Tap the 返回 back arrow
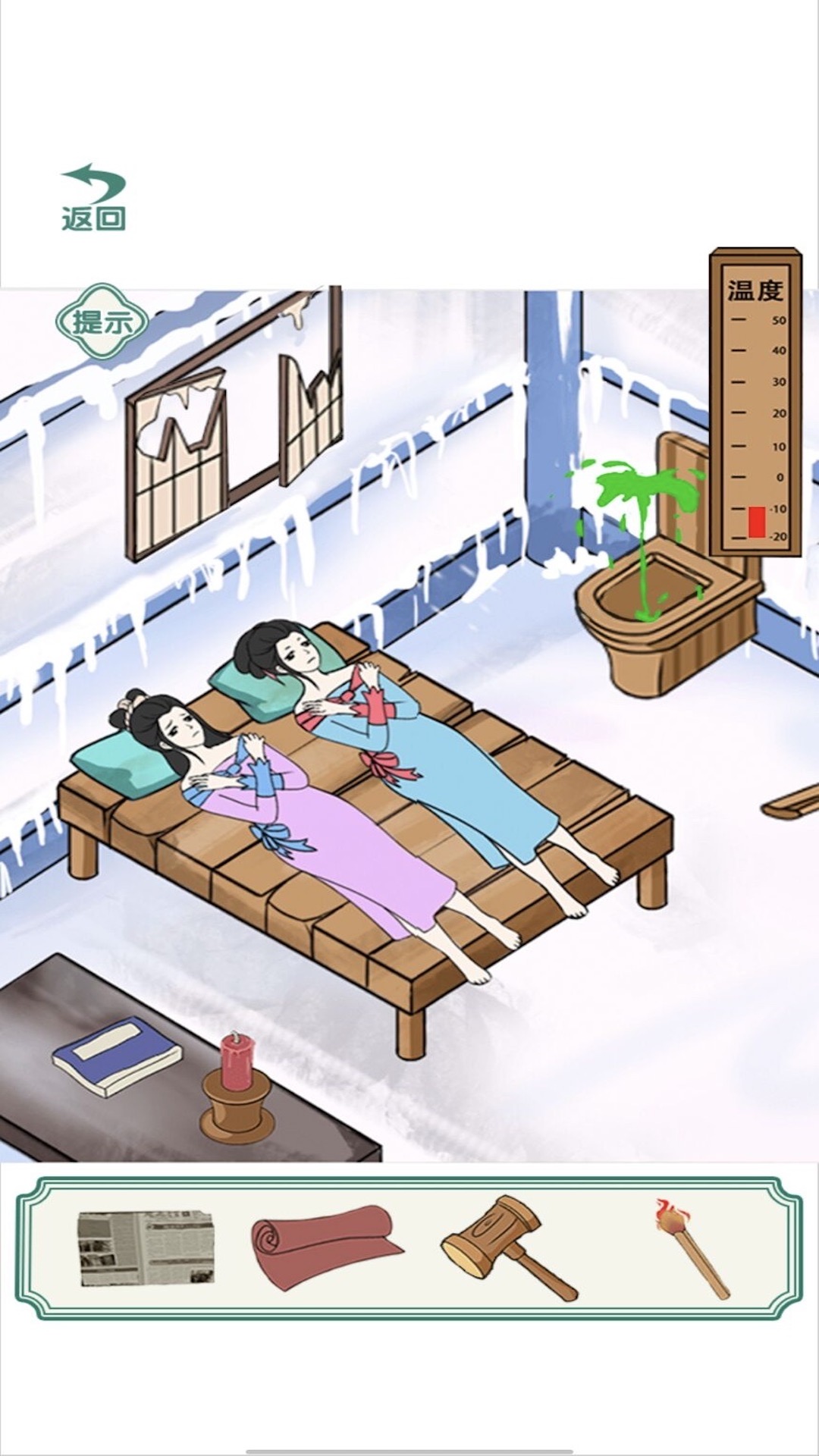819x1456 pixels. pyautogui.click(x=93, y=197)
